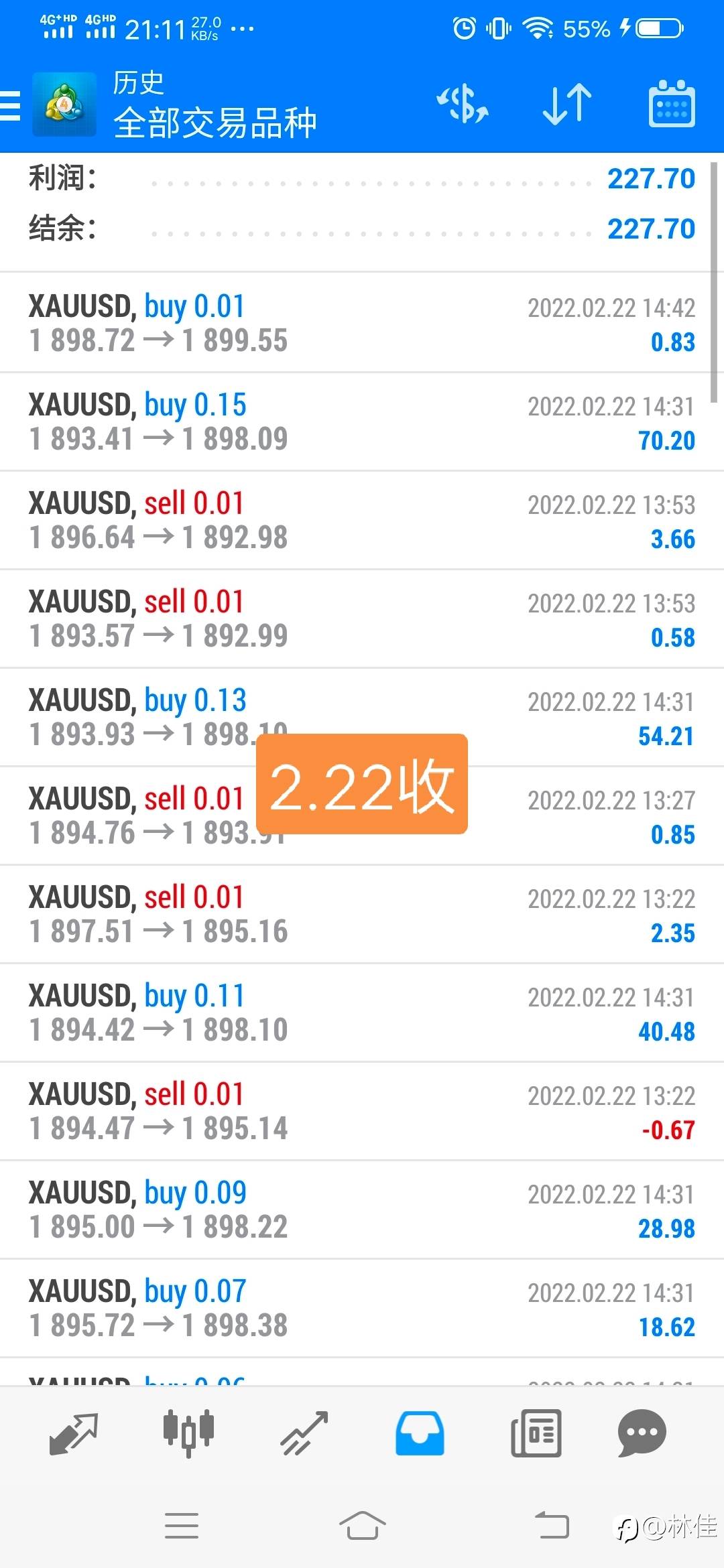Open the calendar date range picker

point(672,104)
